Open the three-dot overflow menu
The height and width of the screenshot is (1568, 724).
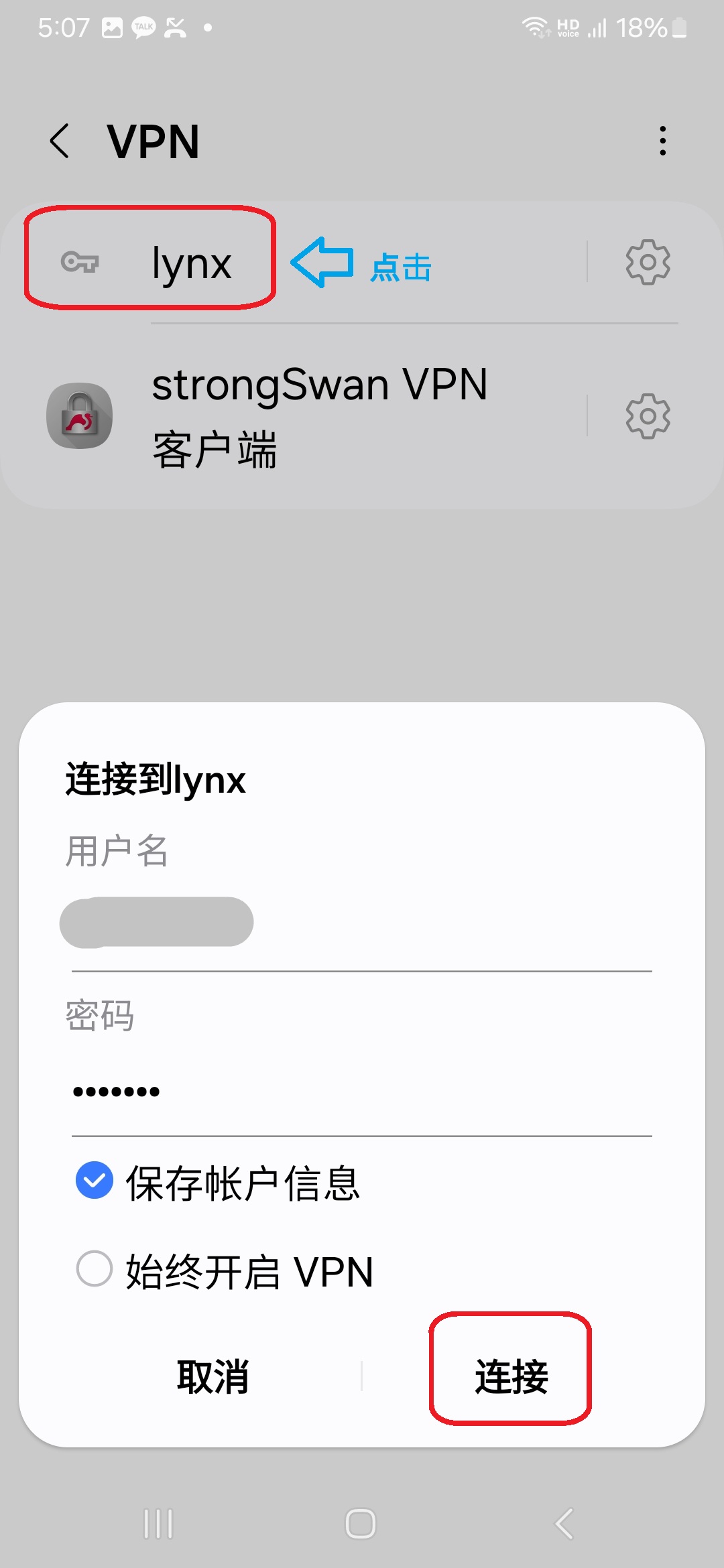tap(662, 141)
